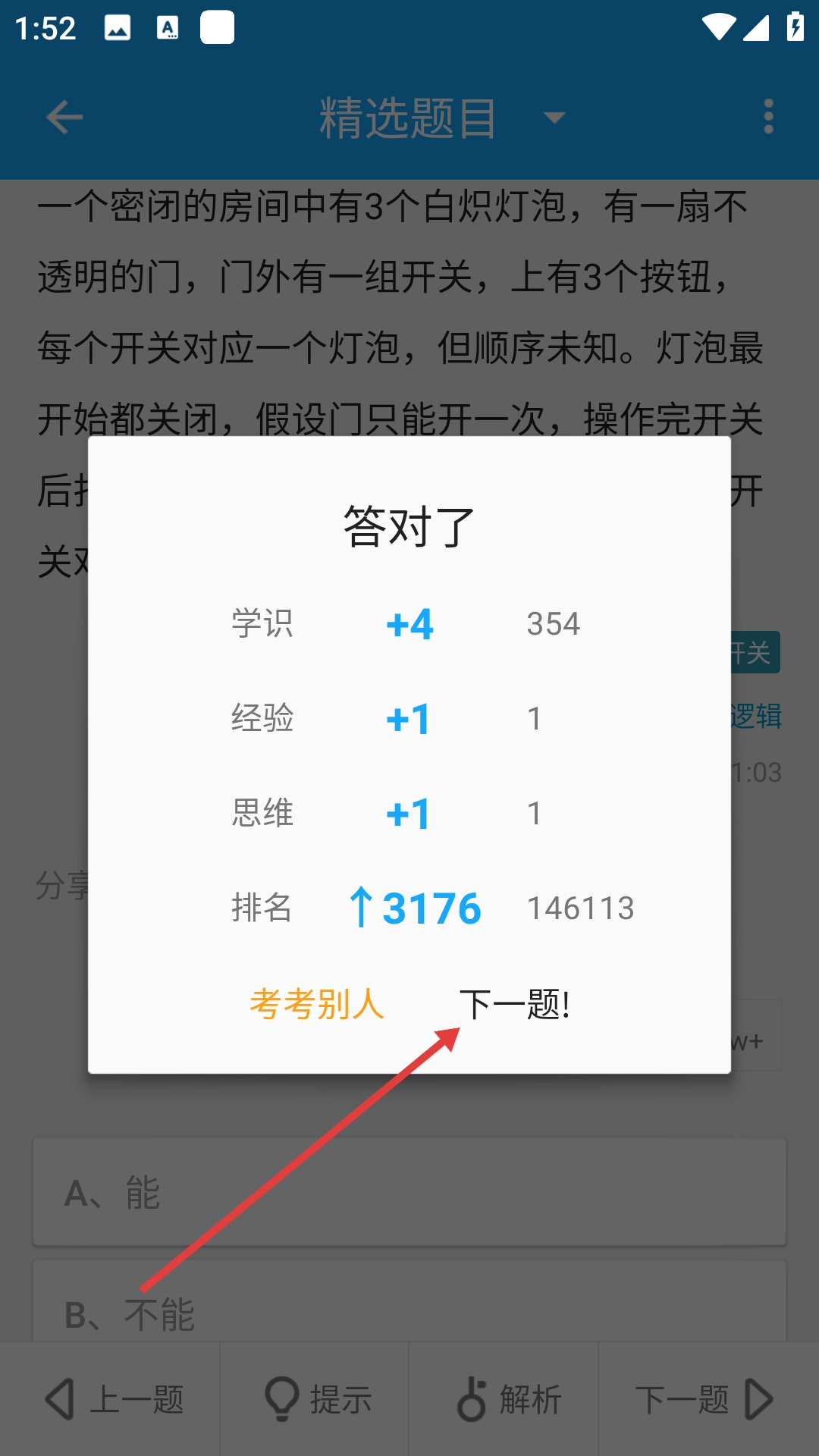The width and height of the screenshot is (819, 1456).
Task: Go to 上一题 in bottom bar
Action: 114,1399
